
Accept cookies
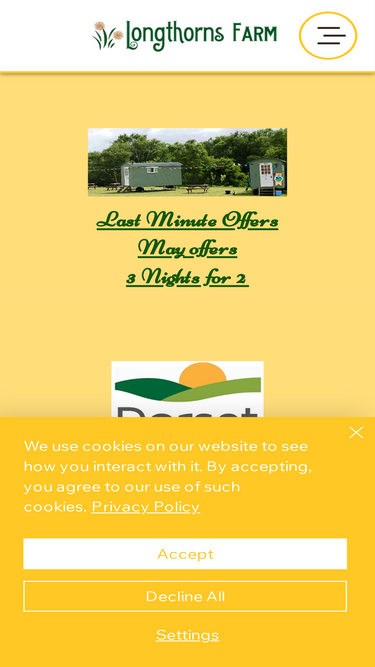point(185,554)
